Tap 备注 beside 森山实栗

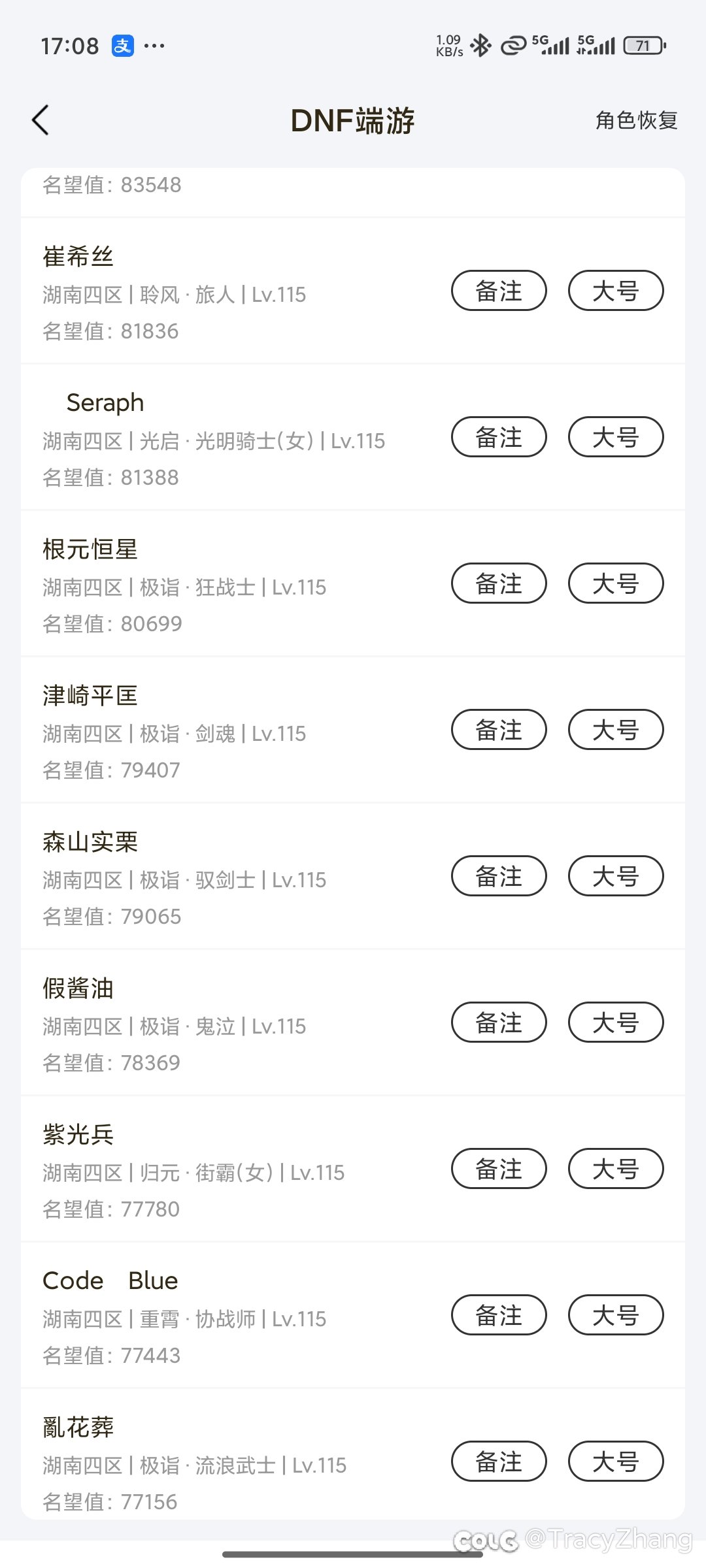499,876
